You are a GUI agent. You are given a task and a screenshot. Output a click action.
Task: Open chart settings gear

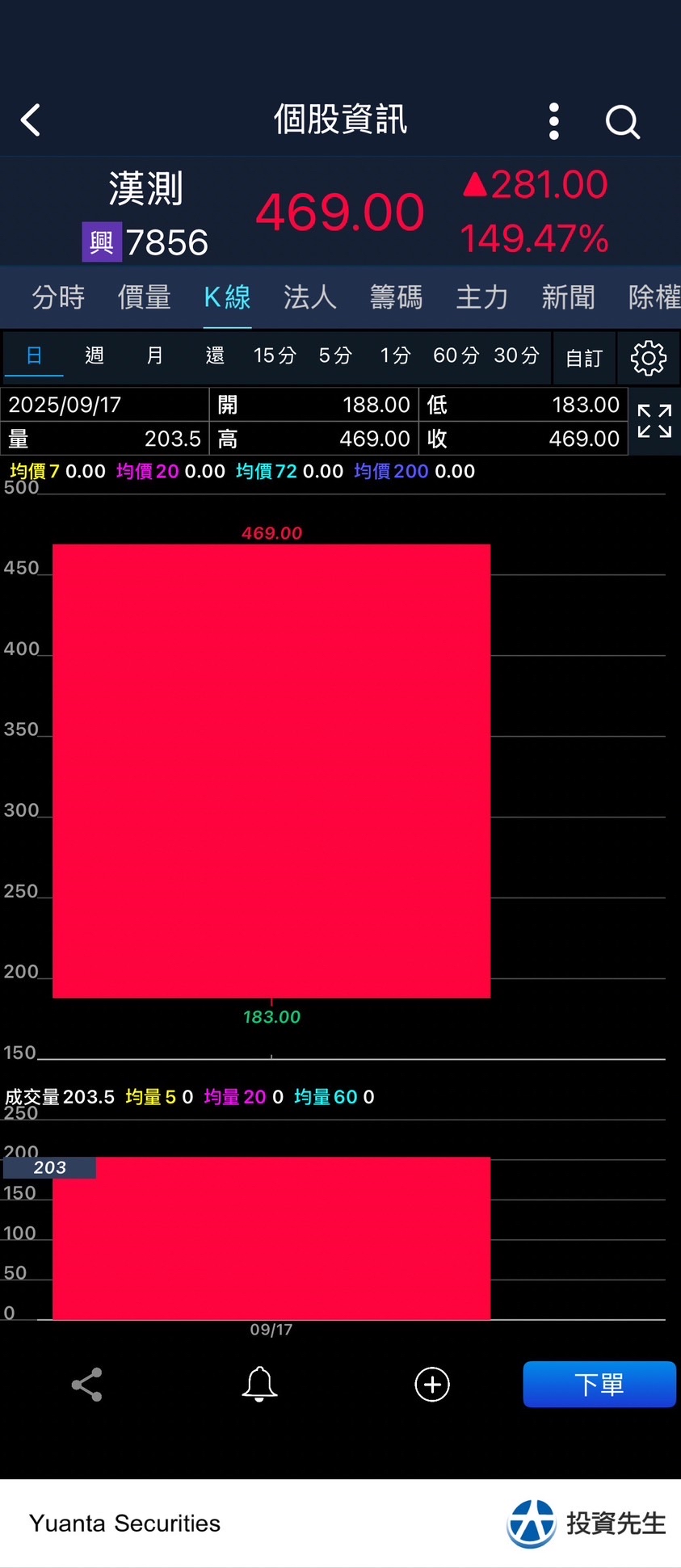click(648, 358)
